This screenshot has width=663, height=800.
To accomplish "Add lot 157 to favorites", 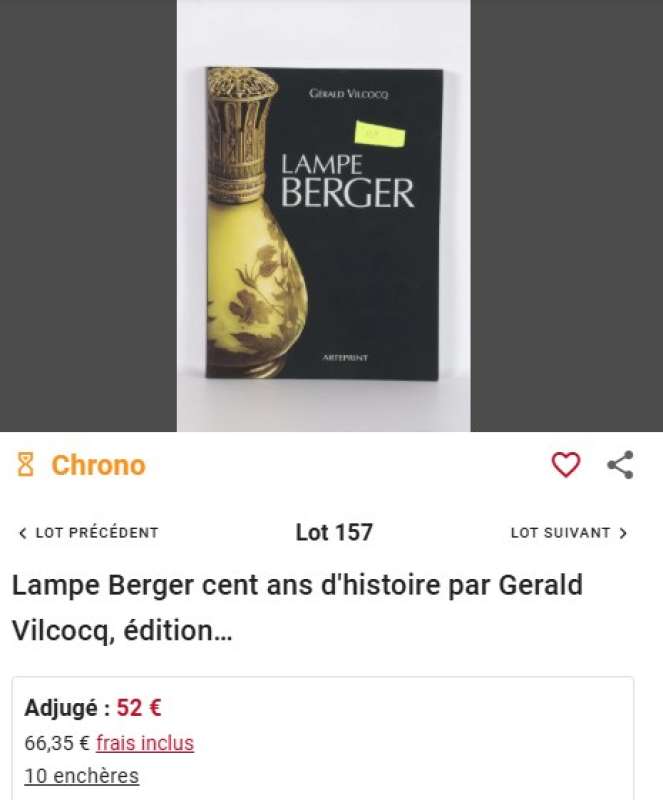I will point(566,465).
